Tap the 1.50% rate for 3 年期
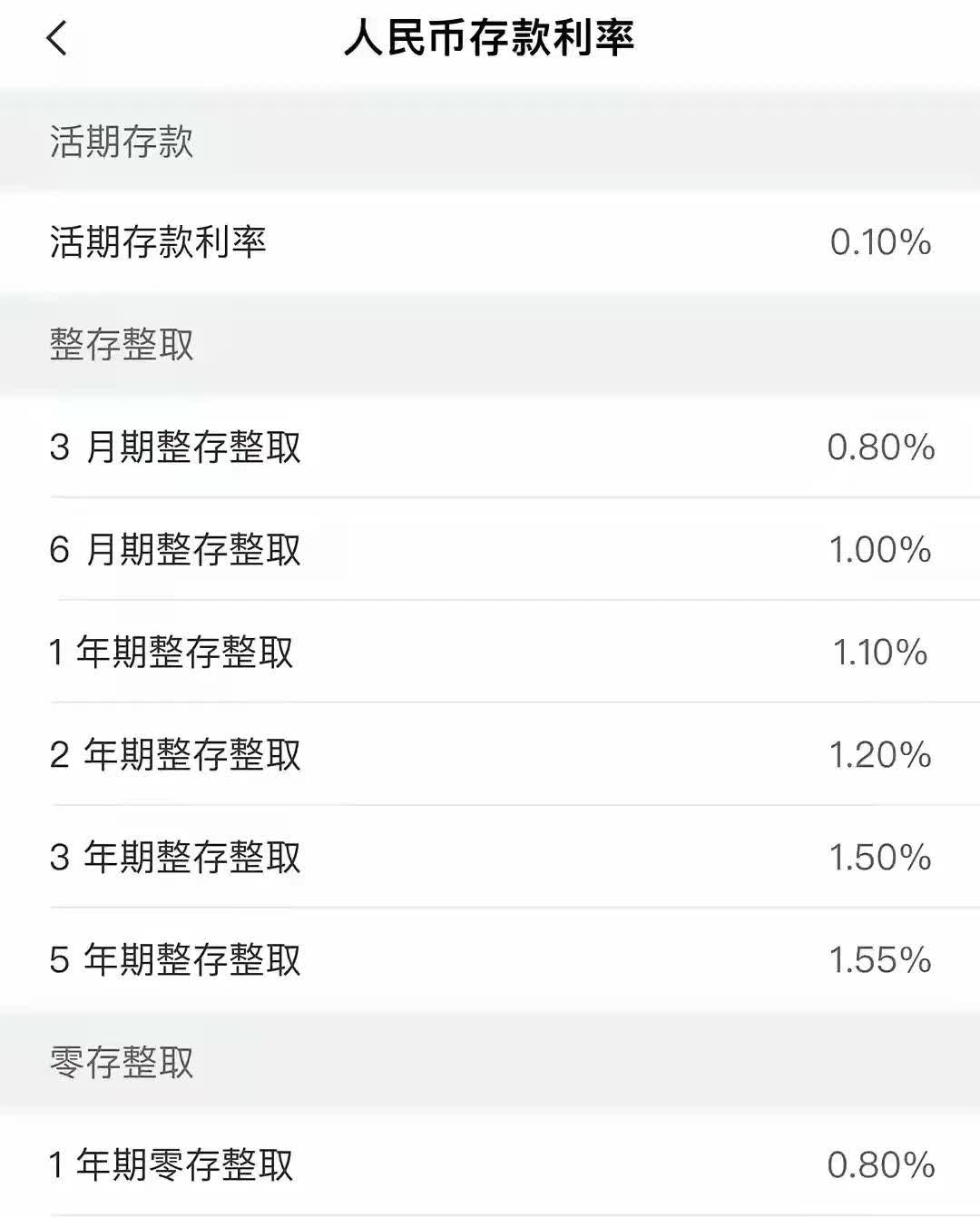Screen dimensions: 980x1218 pyautogui.click(x=881, y=856)
